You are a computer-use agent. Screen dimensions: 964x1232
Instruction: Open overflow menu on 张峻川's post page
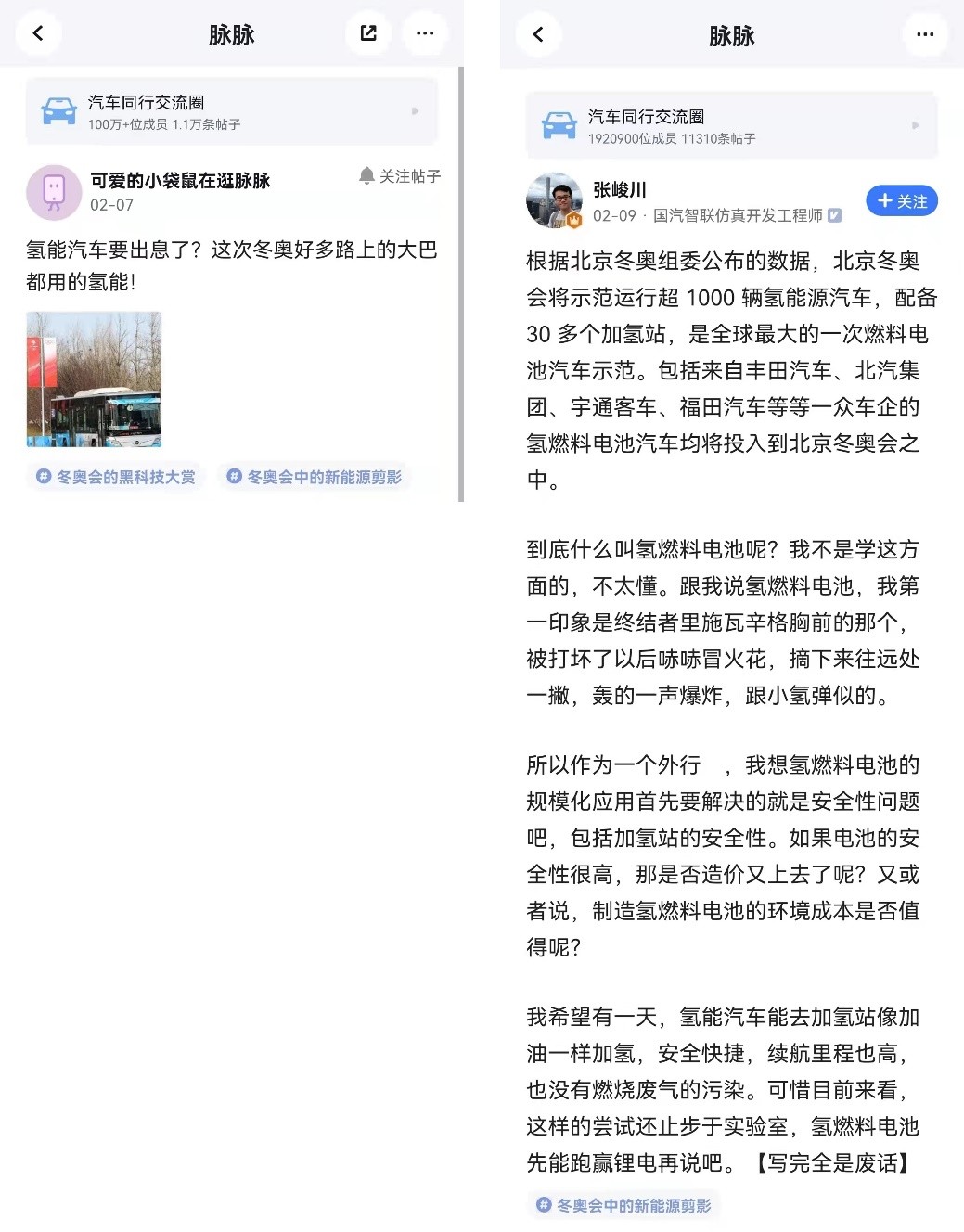tap(924, 35)
